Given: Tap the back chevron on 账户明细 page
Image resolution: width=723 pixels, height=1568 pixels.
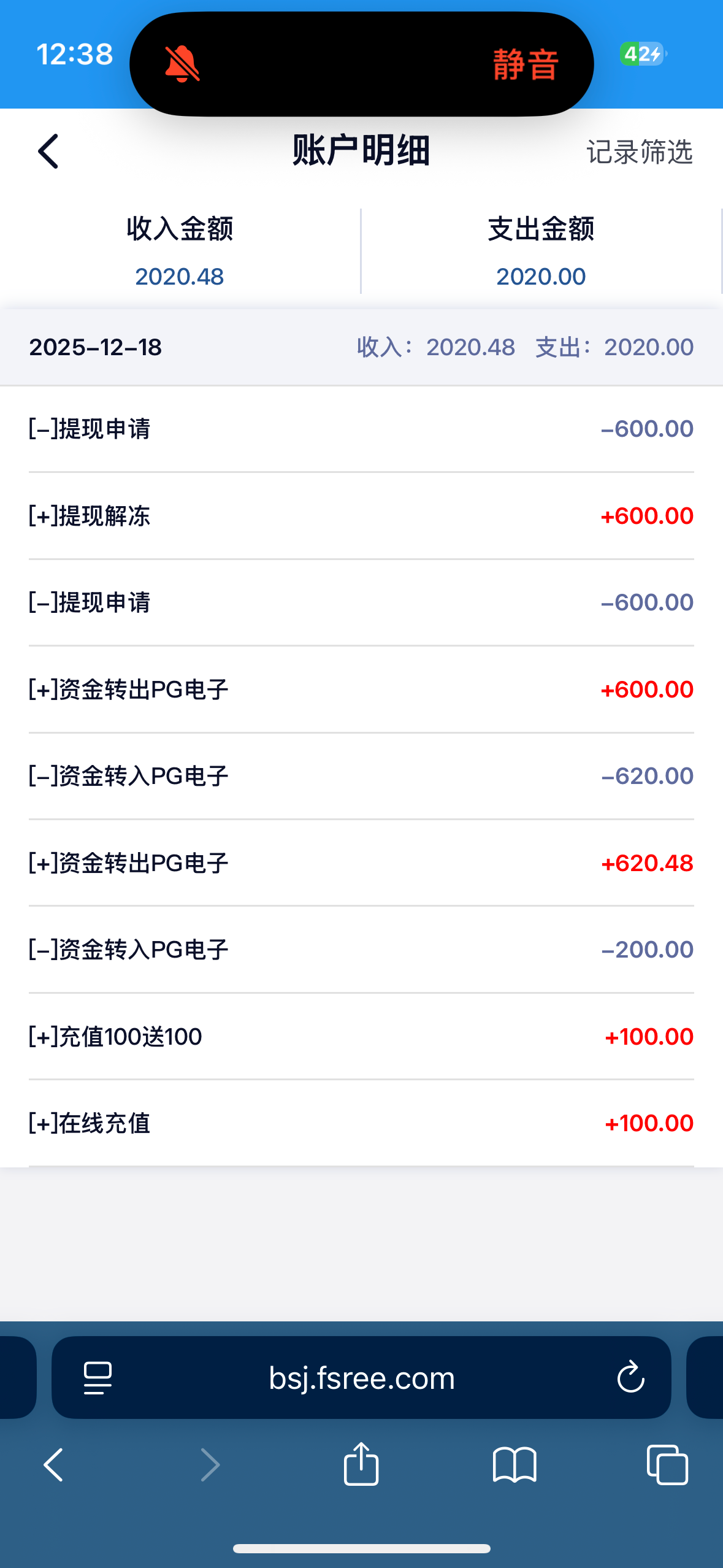Looking at the screenshot, I should coord(48,152).
